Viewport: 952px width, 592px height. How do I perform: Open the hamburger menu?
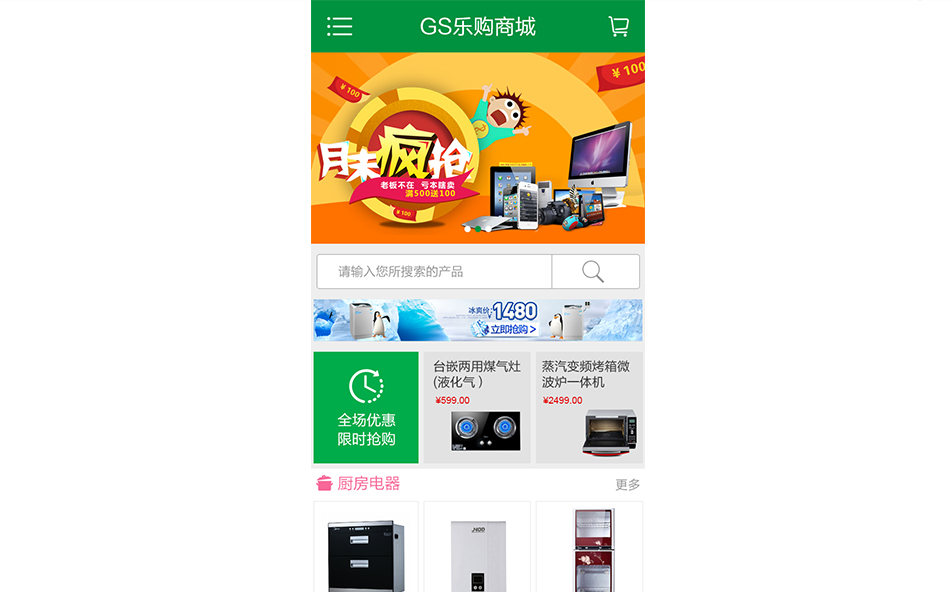click(340, 27)
